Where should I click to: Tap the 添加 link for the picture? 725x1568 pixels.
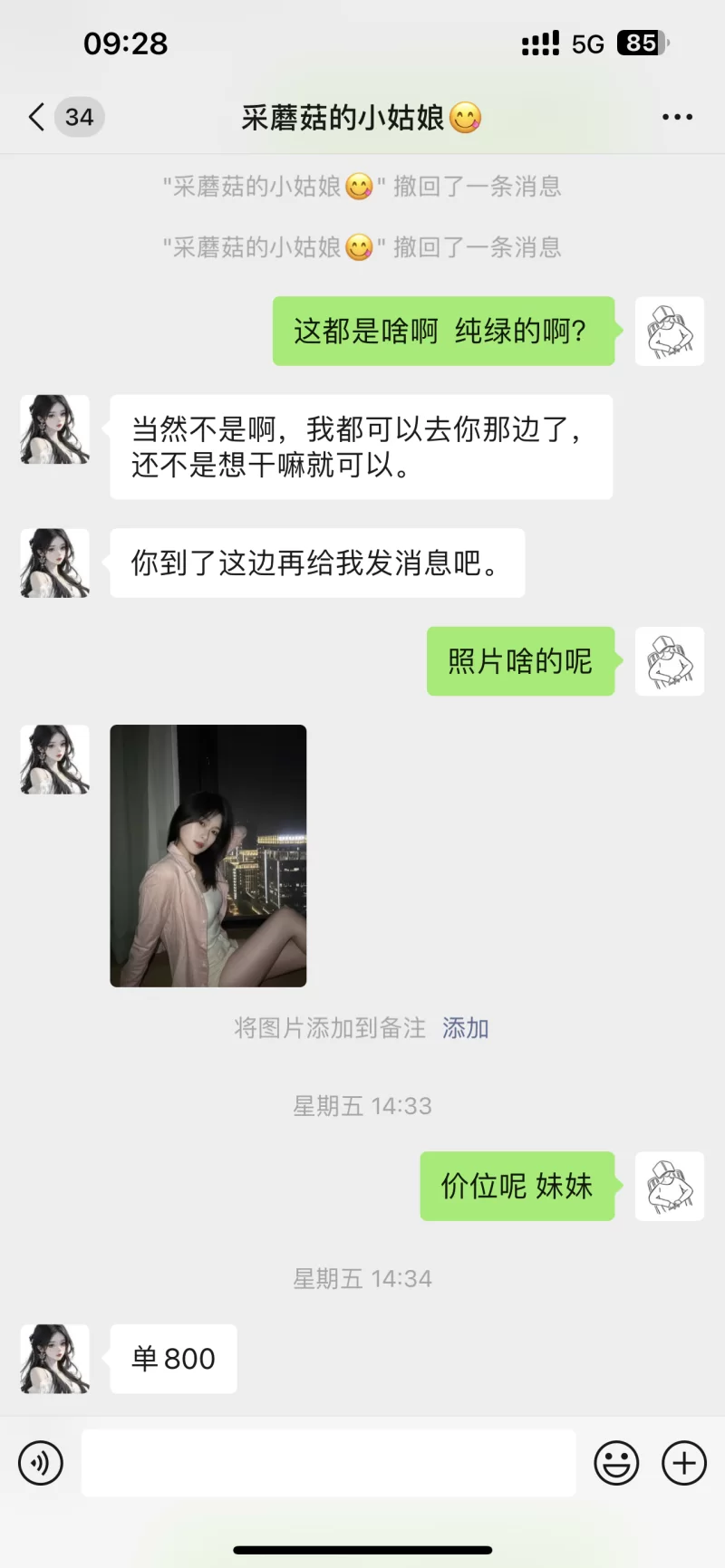[x=466, y=1028]
